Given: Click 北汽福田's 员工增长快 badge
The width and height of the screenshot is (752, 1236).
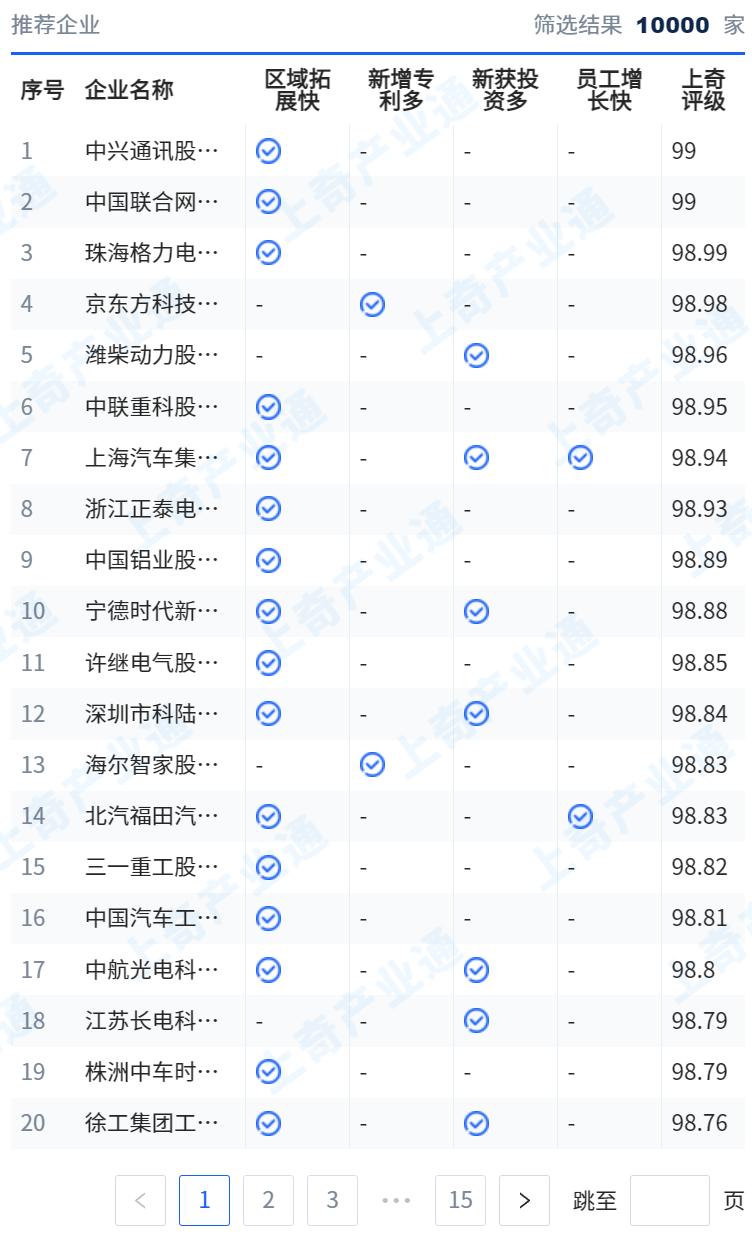Looking at the screenshot, I should coord(580,816).
